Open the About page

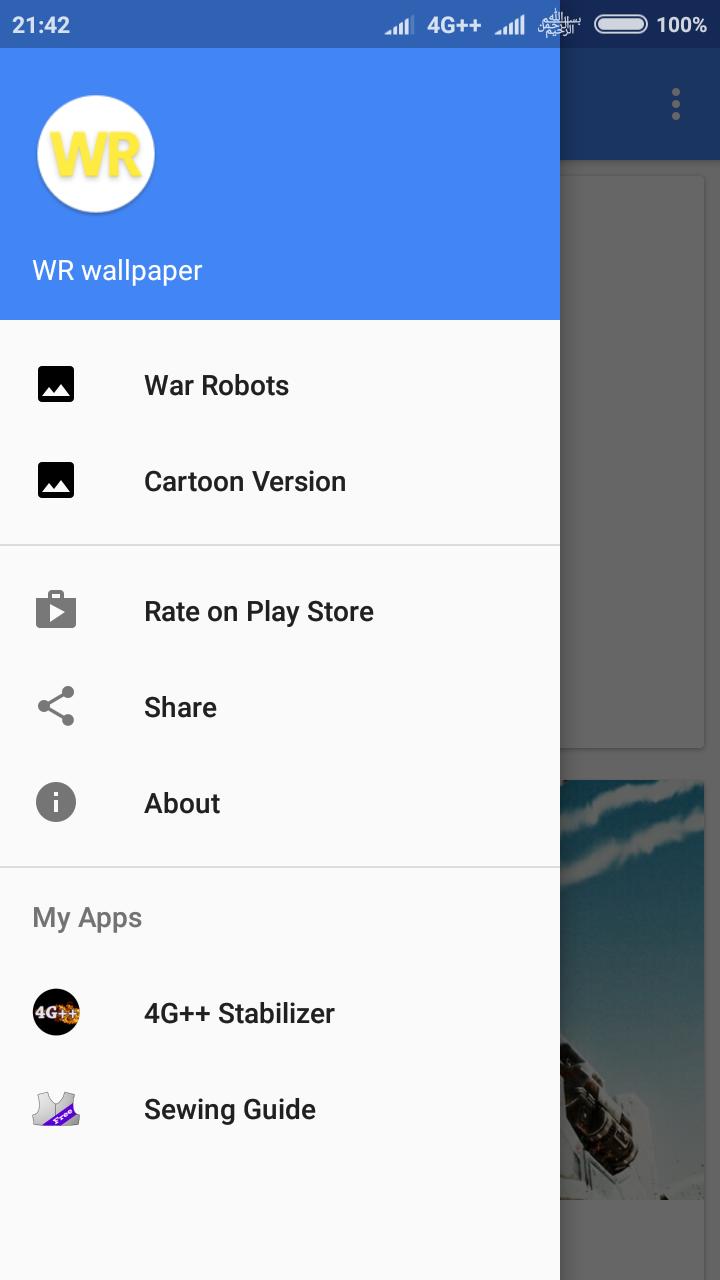point(182,803)
